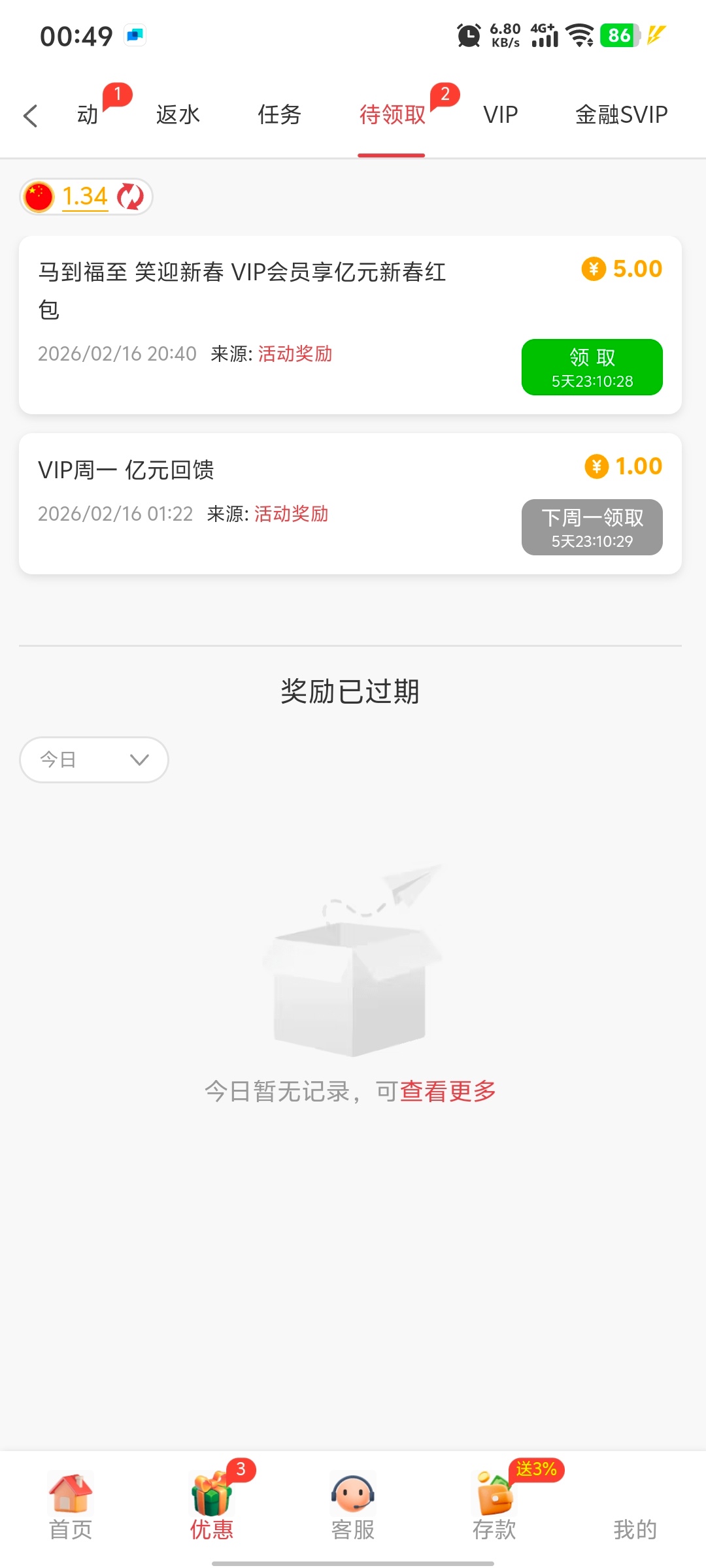Switch to the 返水 tab
This screenshot has width=706, height=1568.
pos(178,115)
